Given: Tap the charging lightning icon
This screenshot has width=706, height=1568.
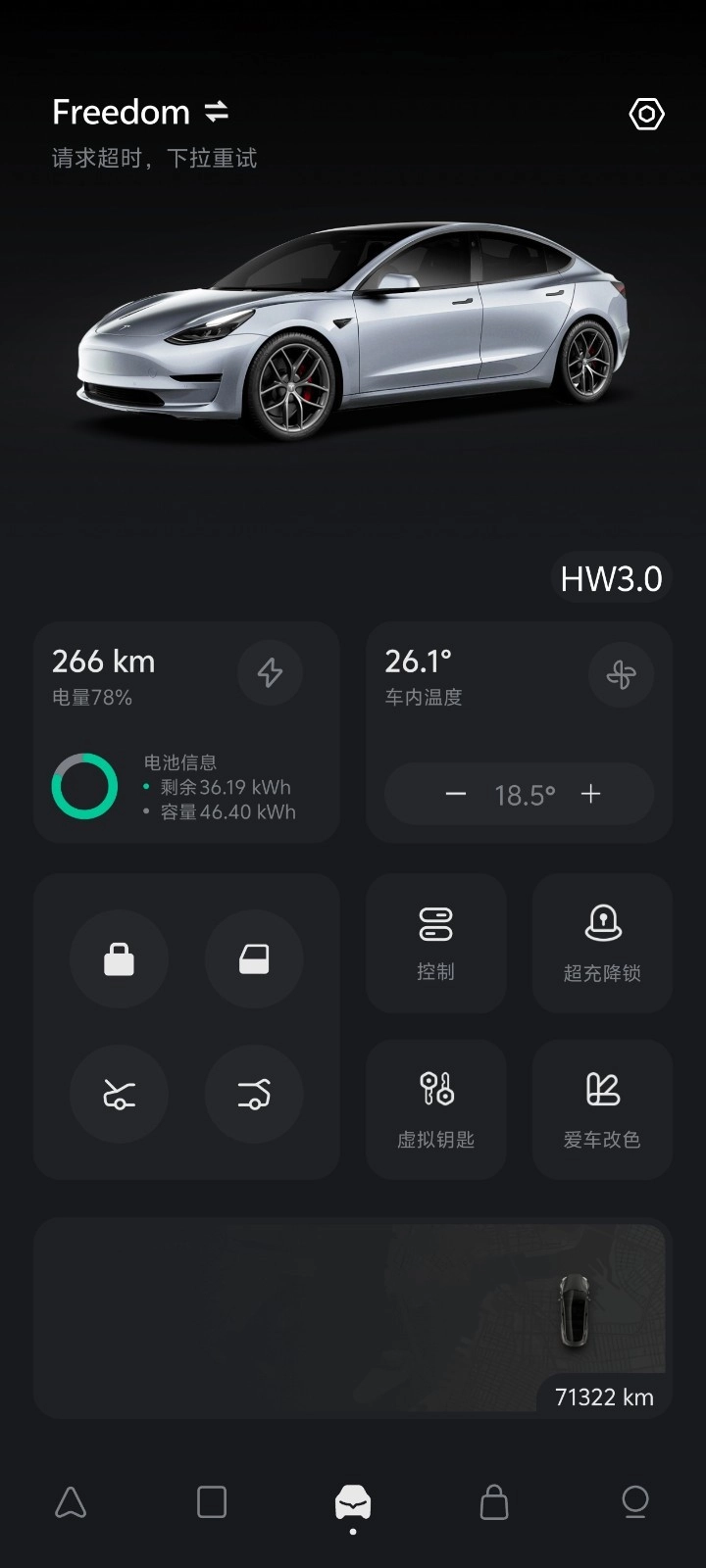Looking at the screenshot, I should [270, 673].
